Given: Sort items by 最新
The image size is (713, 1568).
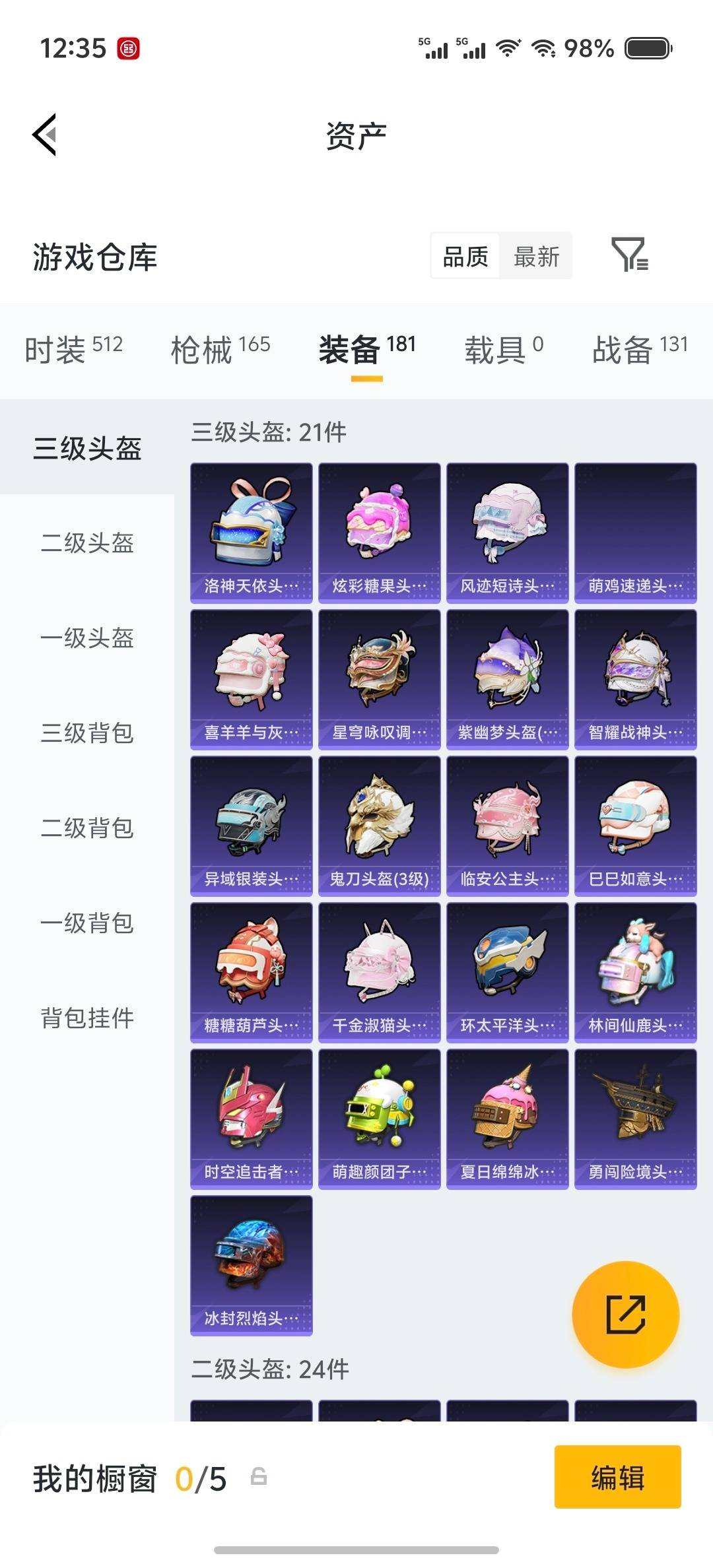Looking at the screenshot, I should [x=536, y=257].
